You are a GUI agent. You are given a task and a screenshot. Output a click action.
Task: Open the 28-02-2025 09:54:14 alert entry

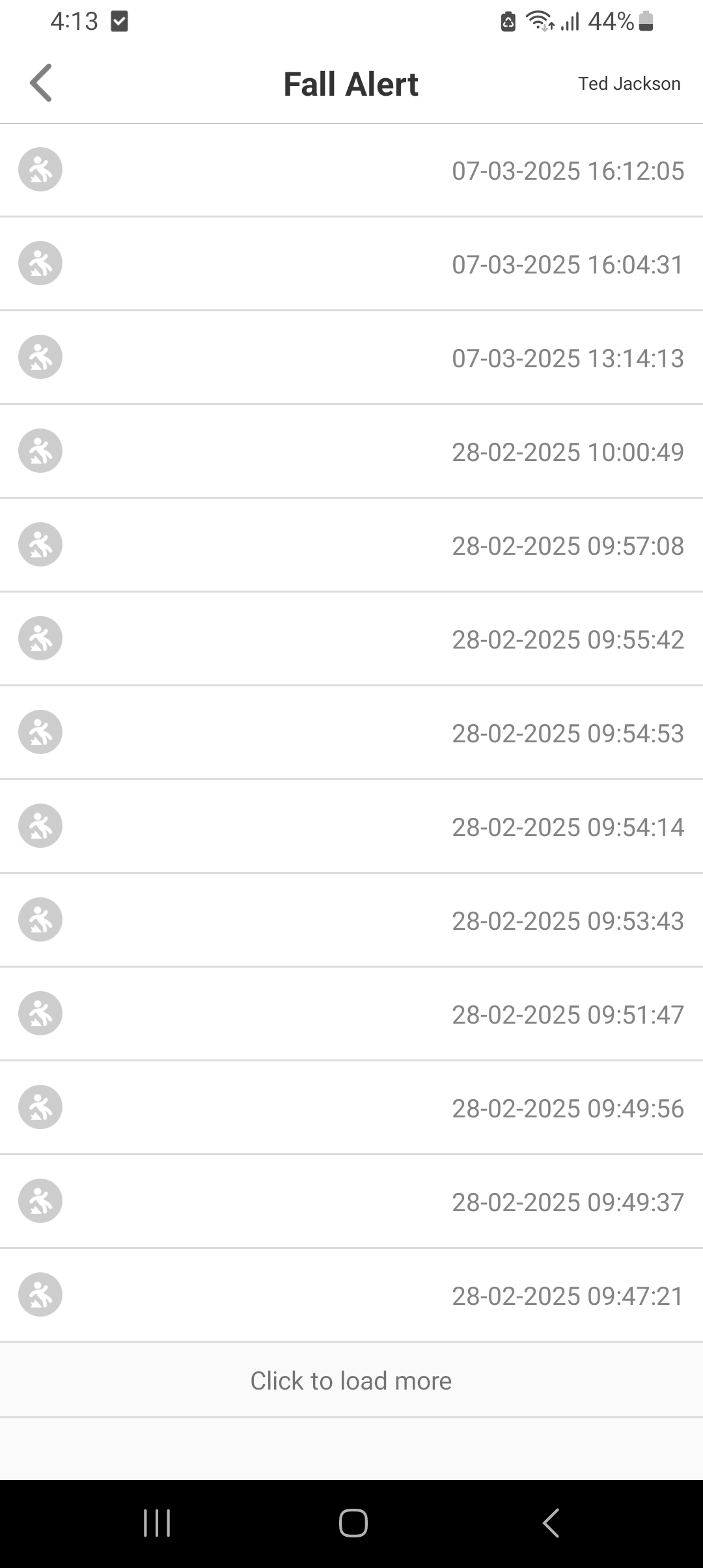pos(351,827)
